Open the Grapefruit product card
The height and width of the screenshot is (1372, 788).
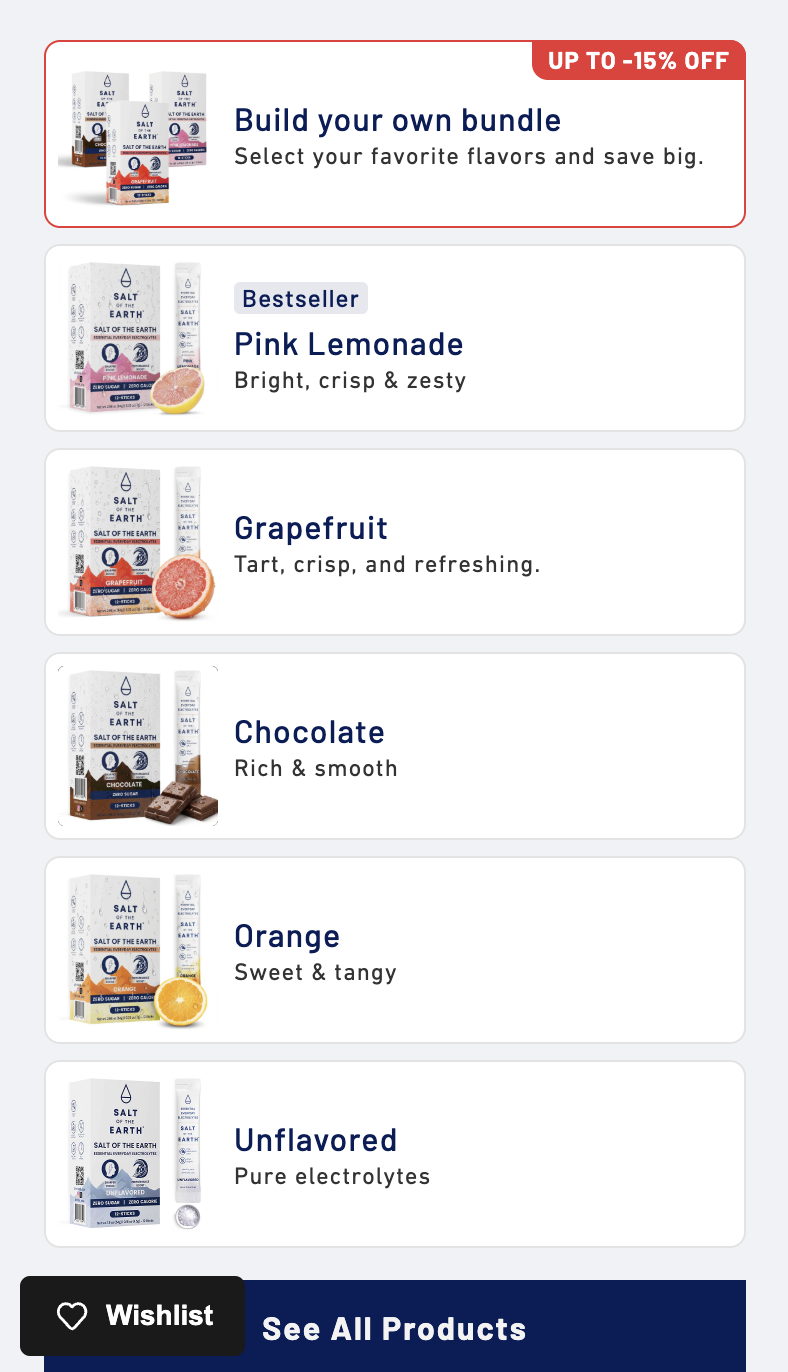click(395, 543)
